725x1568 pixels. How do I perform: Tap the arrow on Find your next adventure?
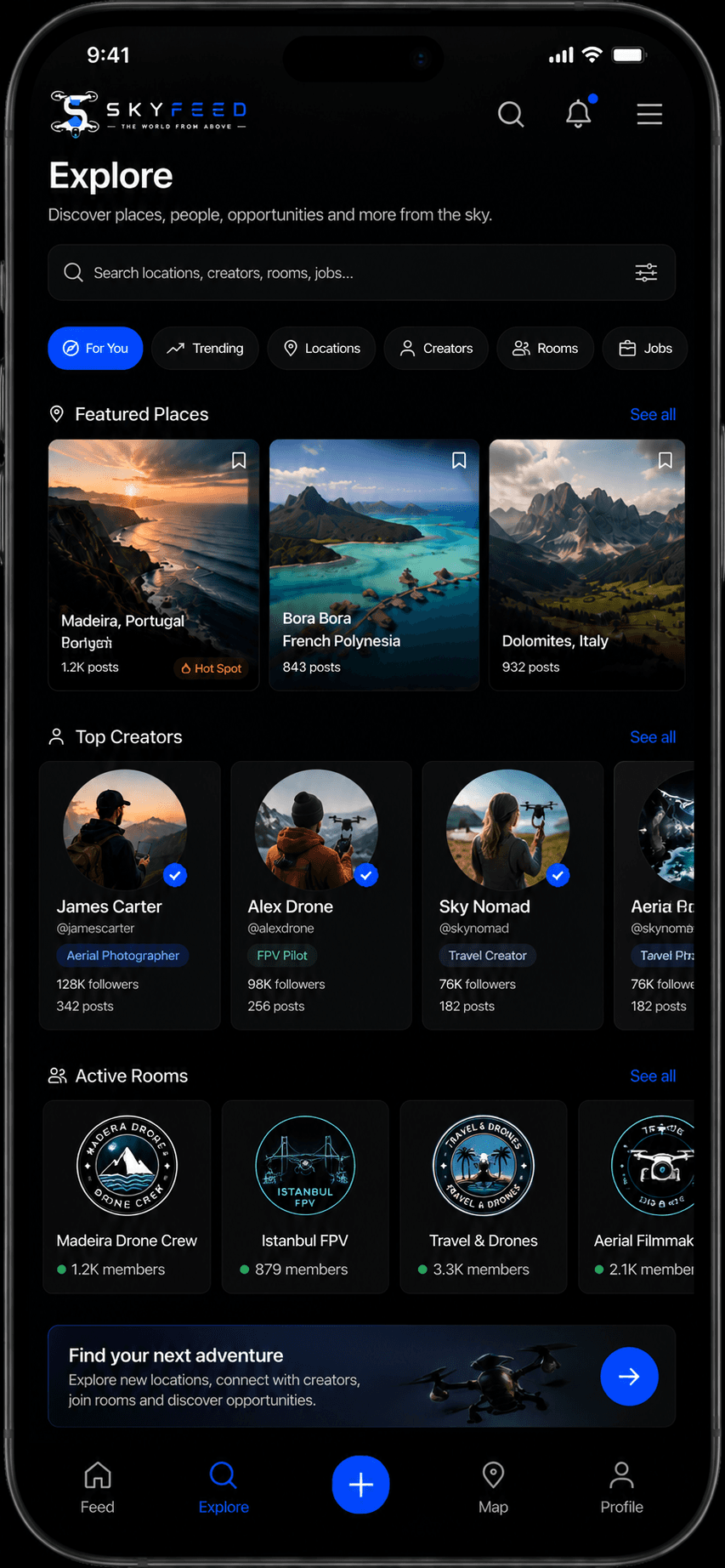629,1377
